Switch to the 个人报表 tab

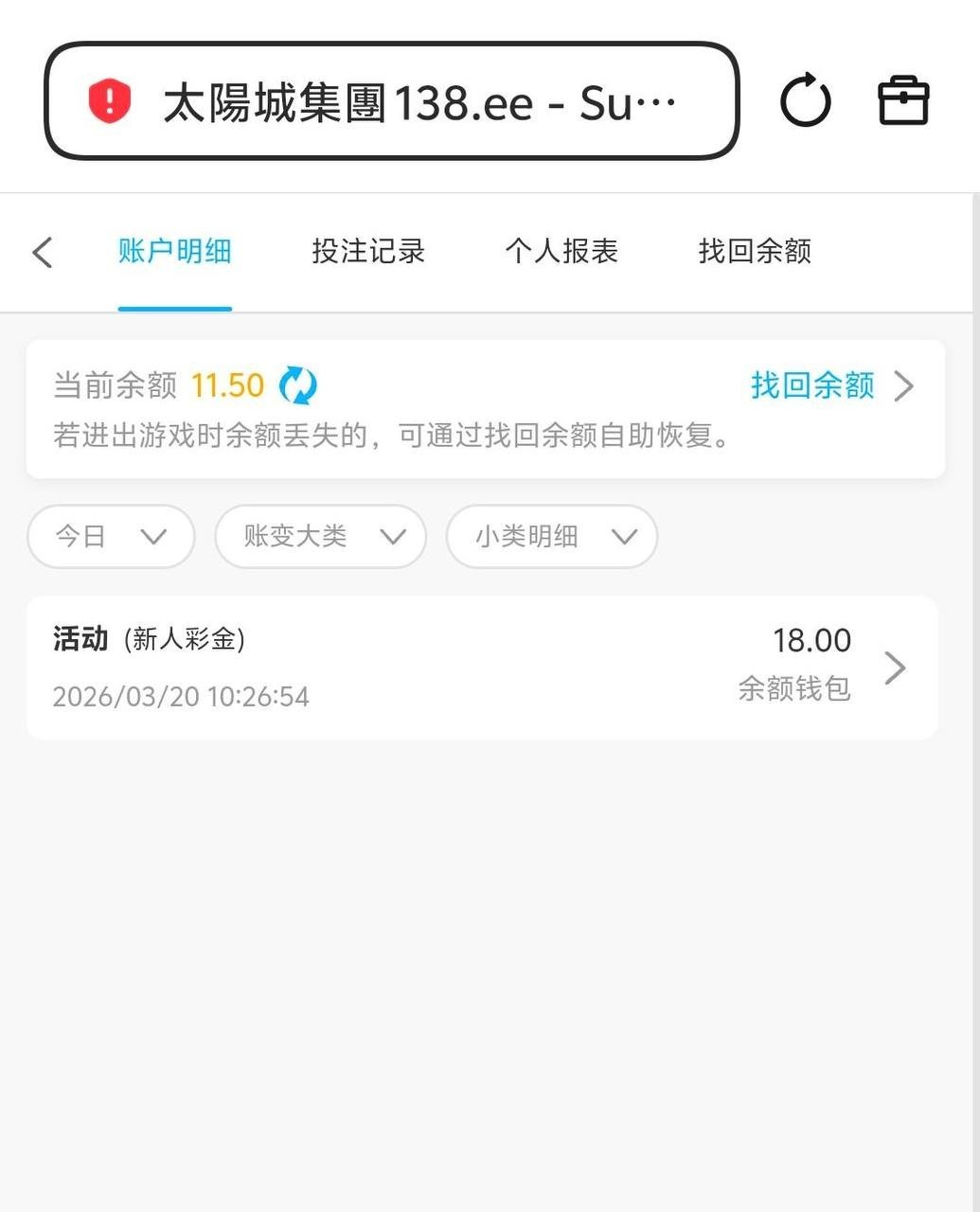561,251
